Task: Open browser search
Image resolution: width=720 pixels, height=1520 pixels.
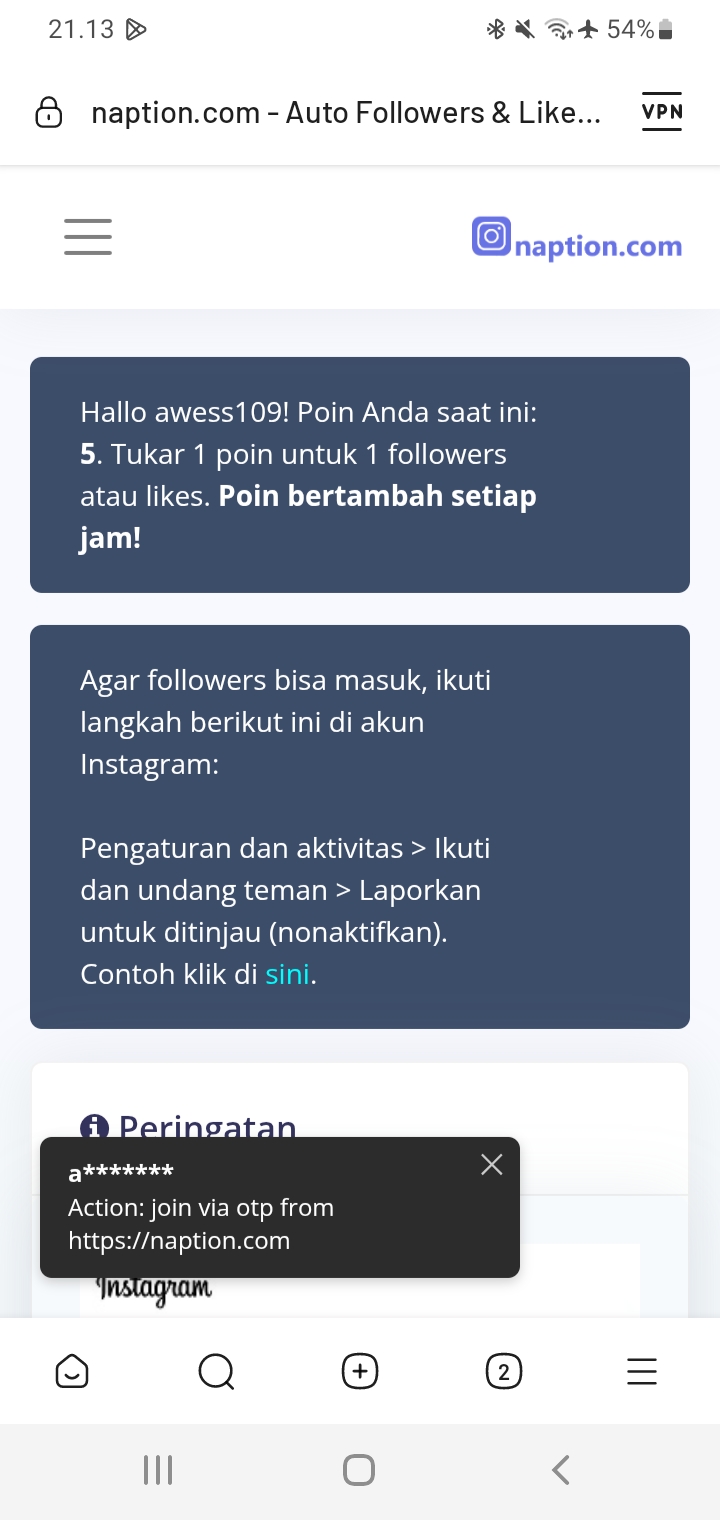Action: pos(216,1371)
